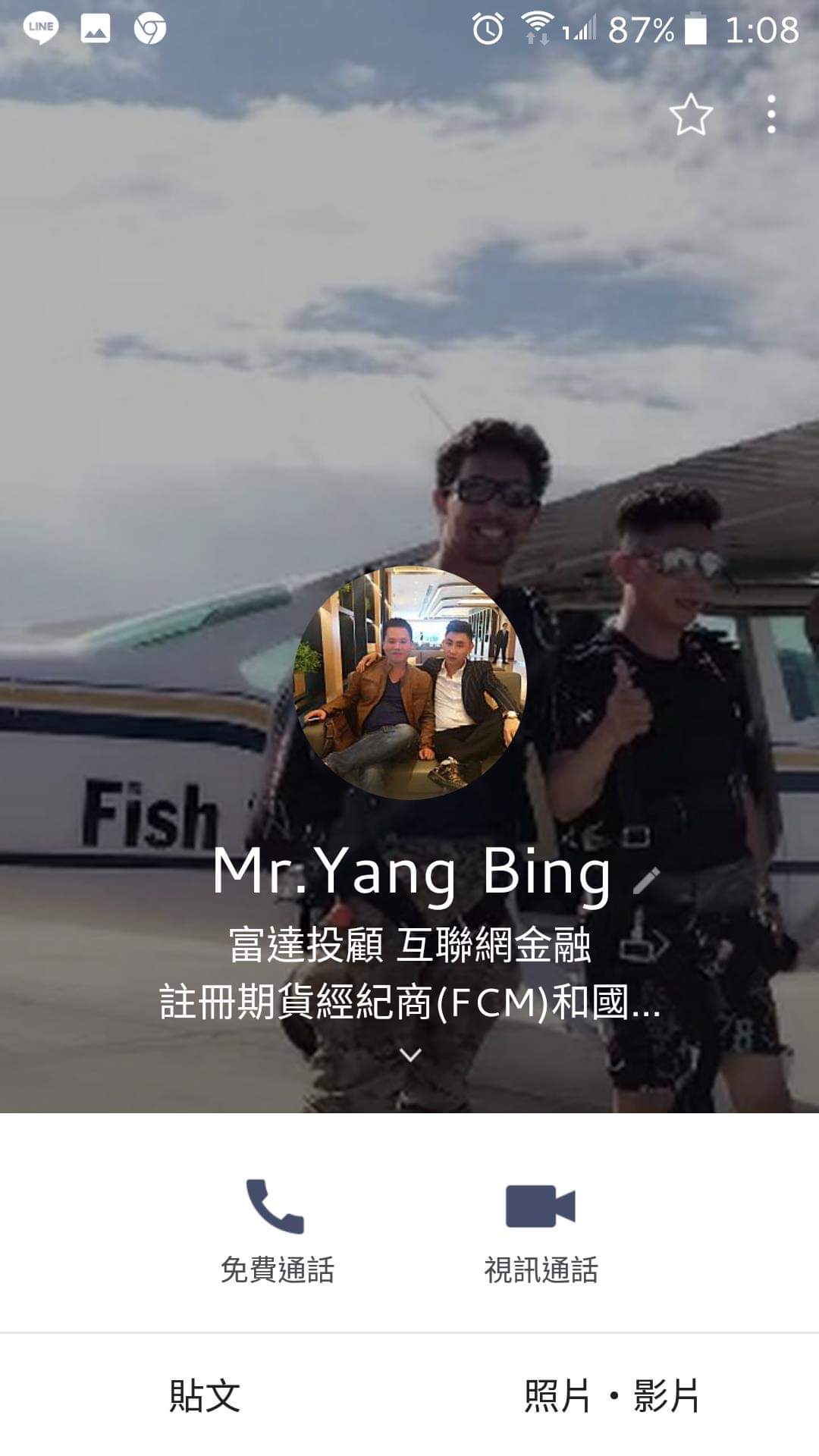View the circular profile picture
819x1456 pixels.
(x=409, y=682)
